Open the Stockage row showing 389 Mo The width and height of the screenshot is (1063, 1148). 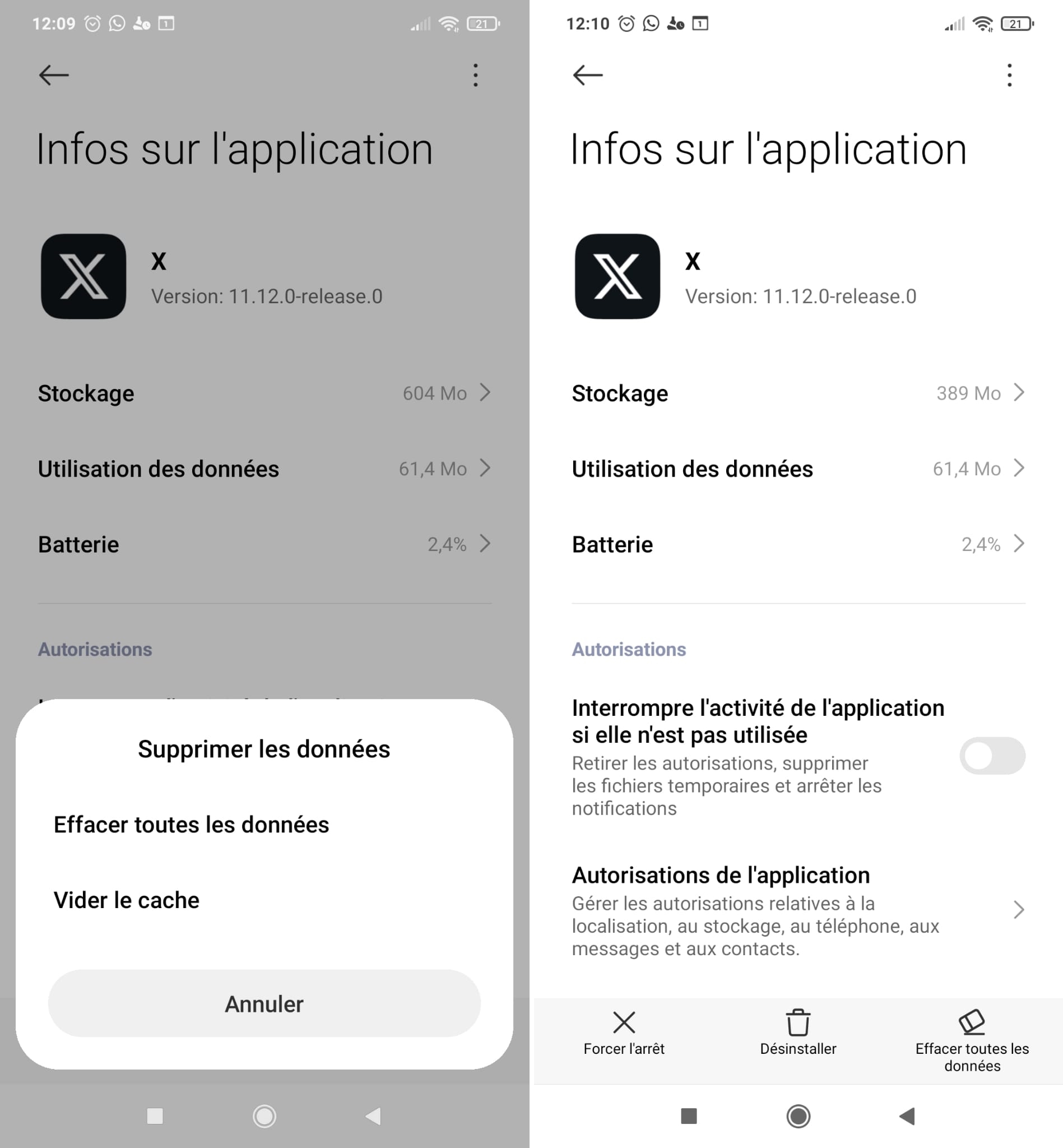[798, 394]
